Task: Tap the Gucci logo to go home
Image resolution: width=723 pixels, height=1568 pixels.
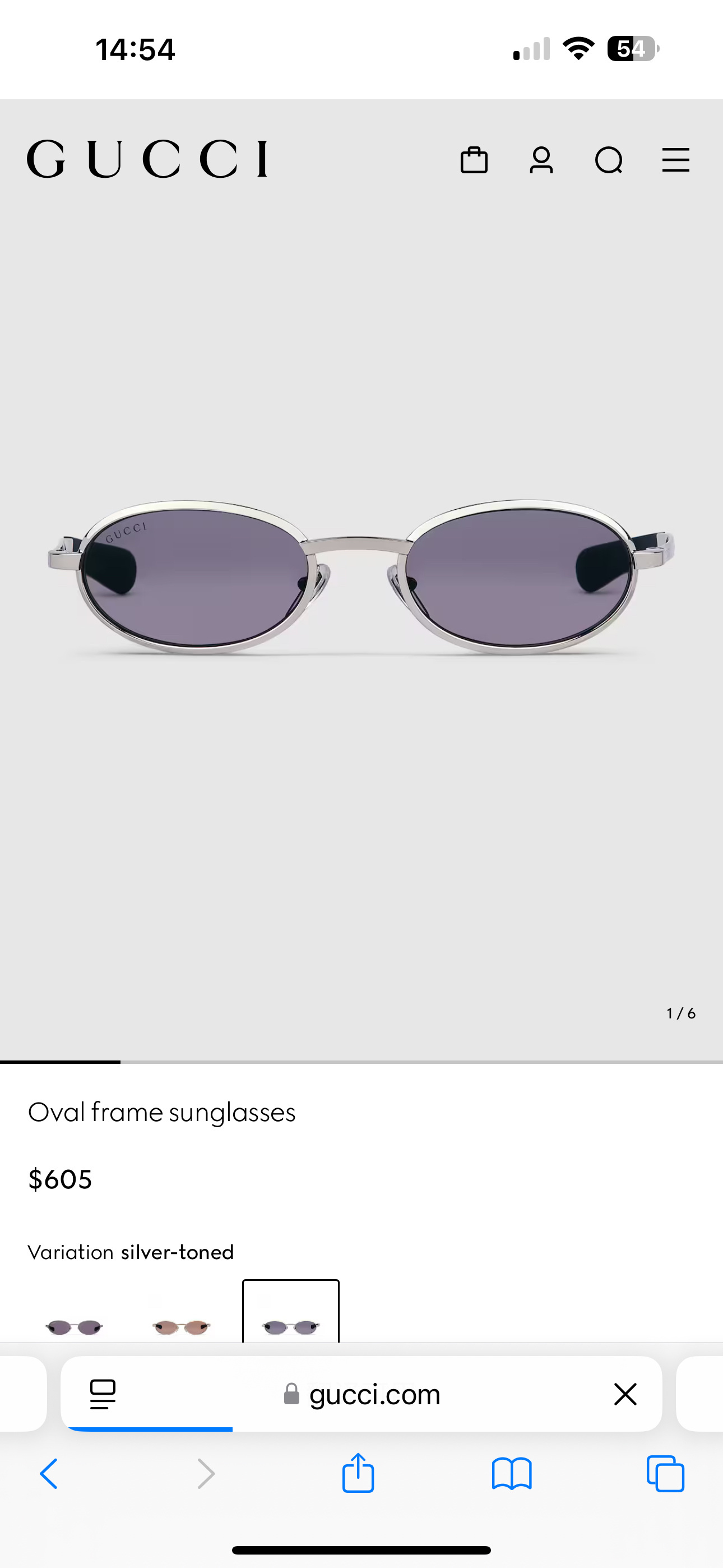Action: (147, 159)
